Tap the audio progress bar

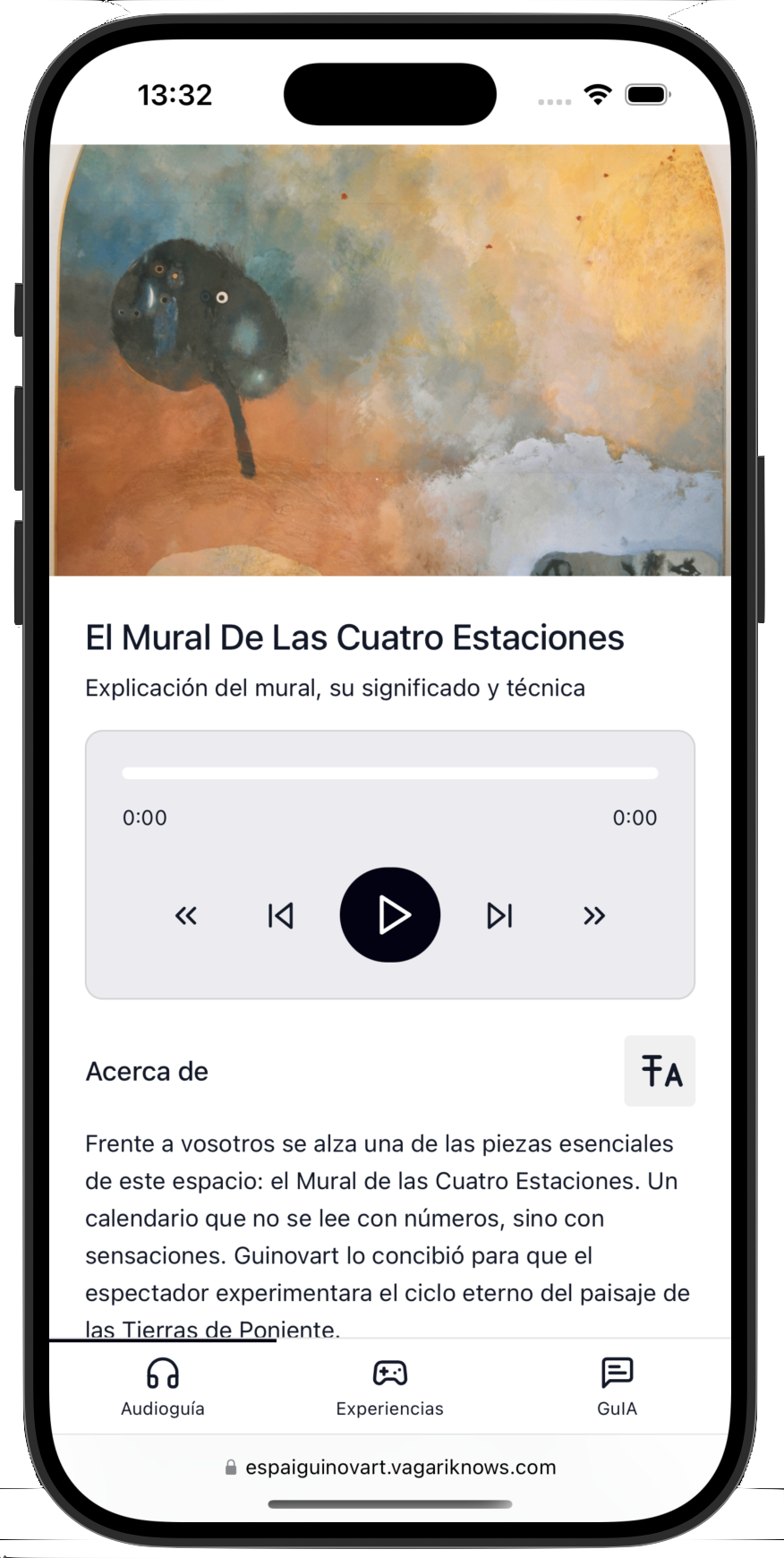coord(389,772)
